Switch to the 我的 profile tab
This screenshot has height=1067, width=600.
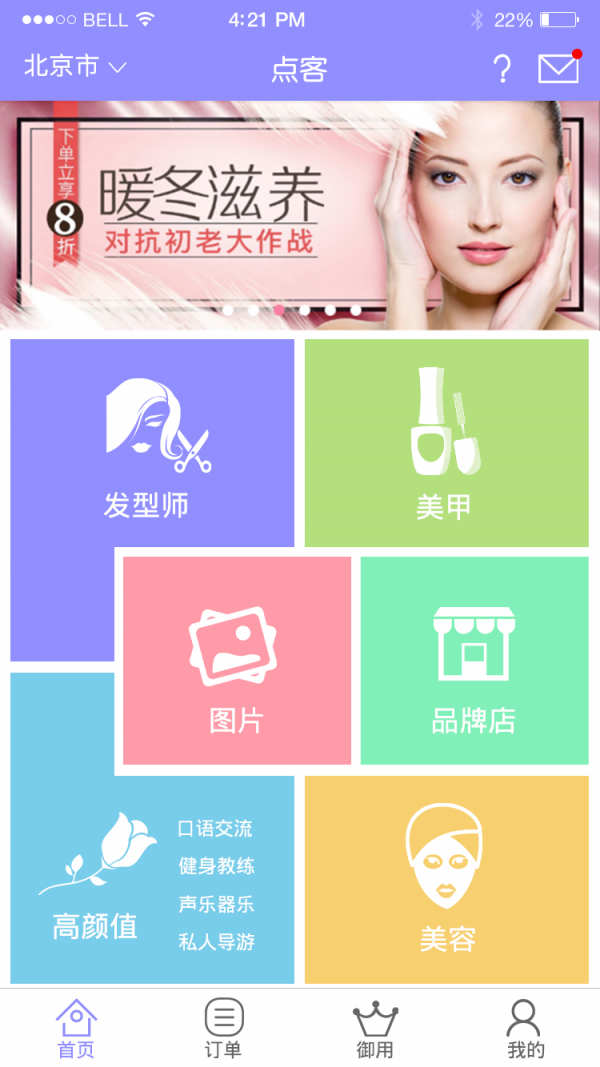click(525, 1029)
